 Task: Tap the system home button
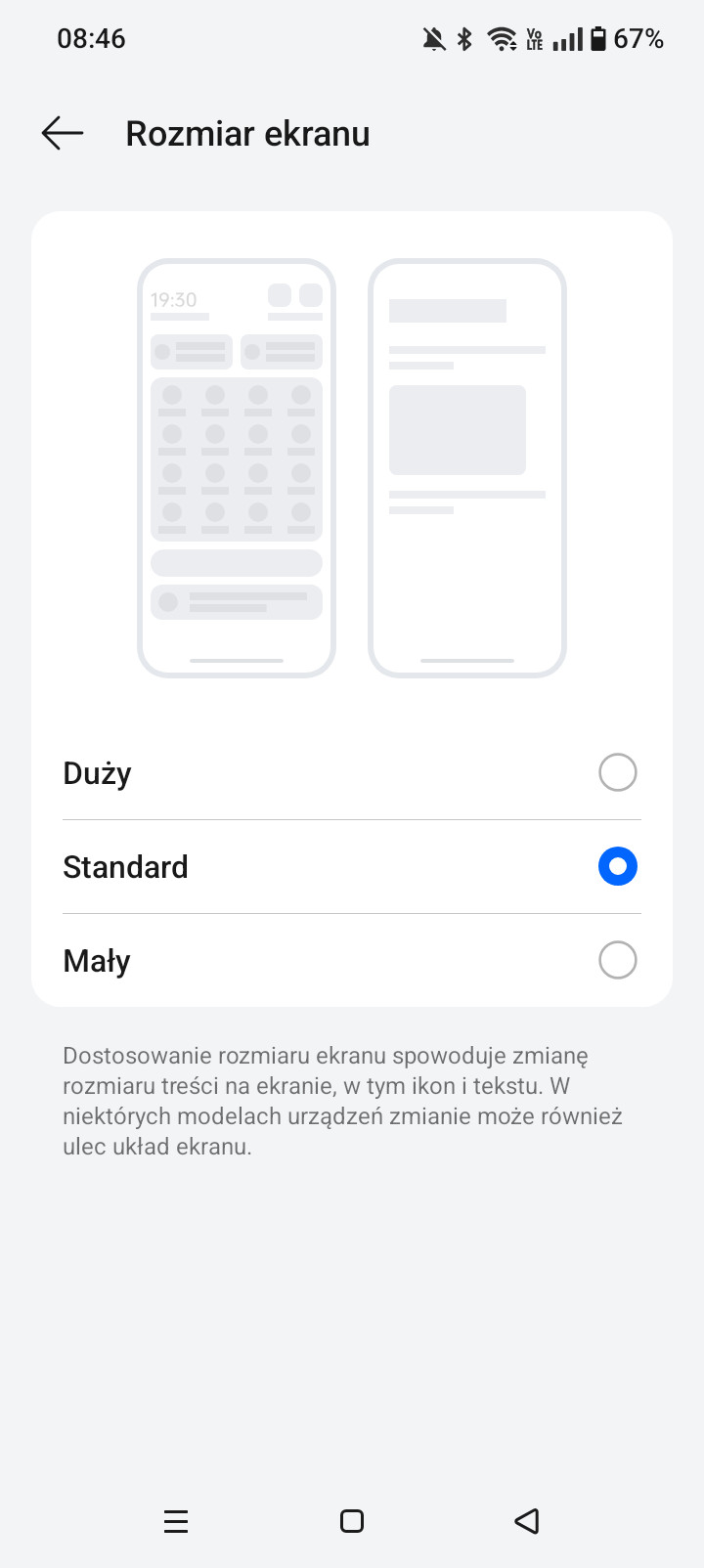tap(352, 1521)
